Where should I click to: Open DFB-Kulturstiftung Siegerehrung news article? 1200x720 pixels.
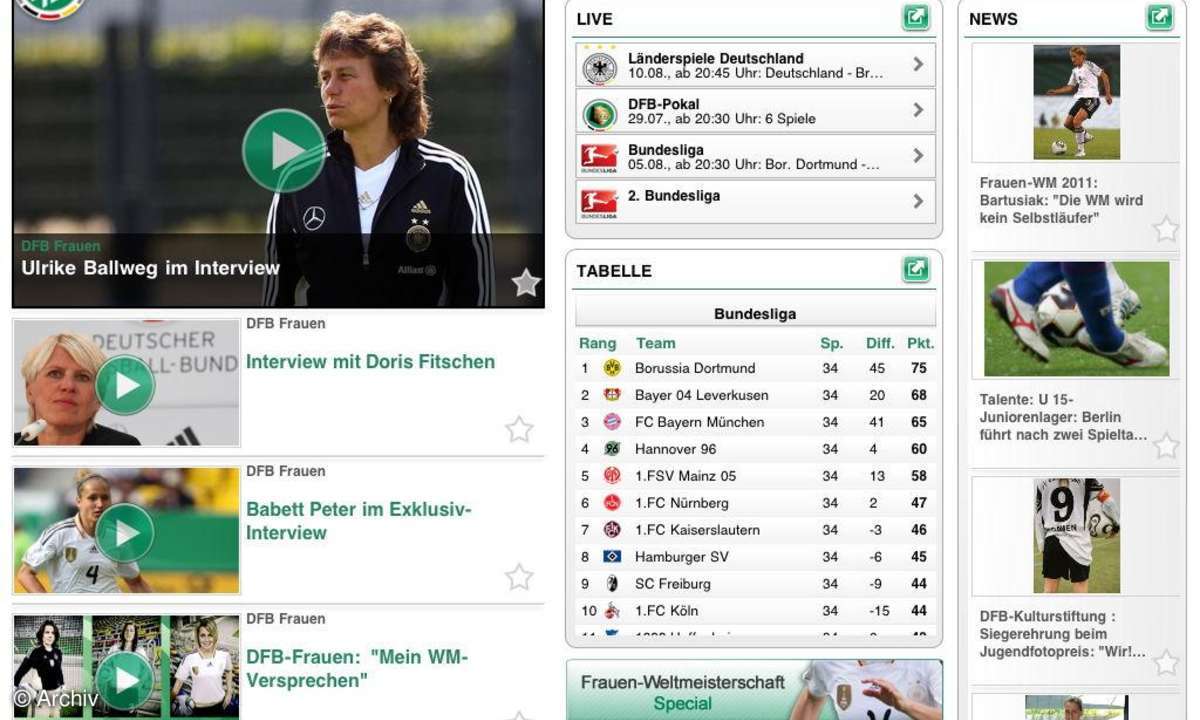point(1061,633)
